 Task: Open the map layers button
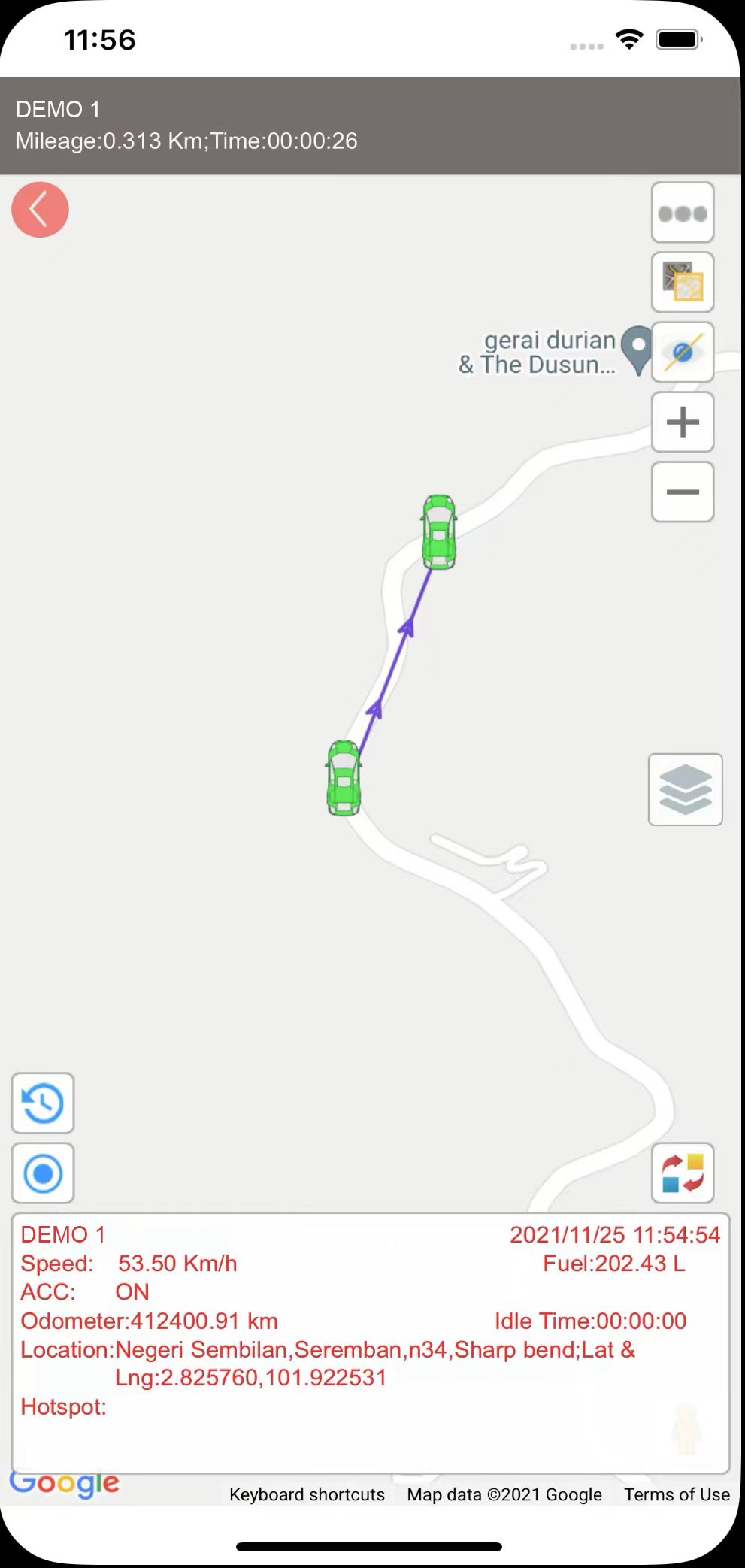pos(686,790)
